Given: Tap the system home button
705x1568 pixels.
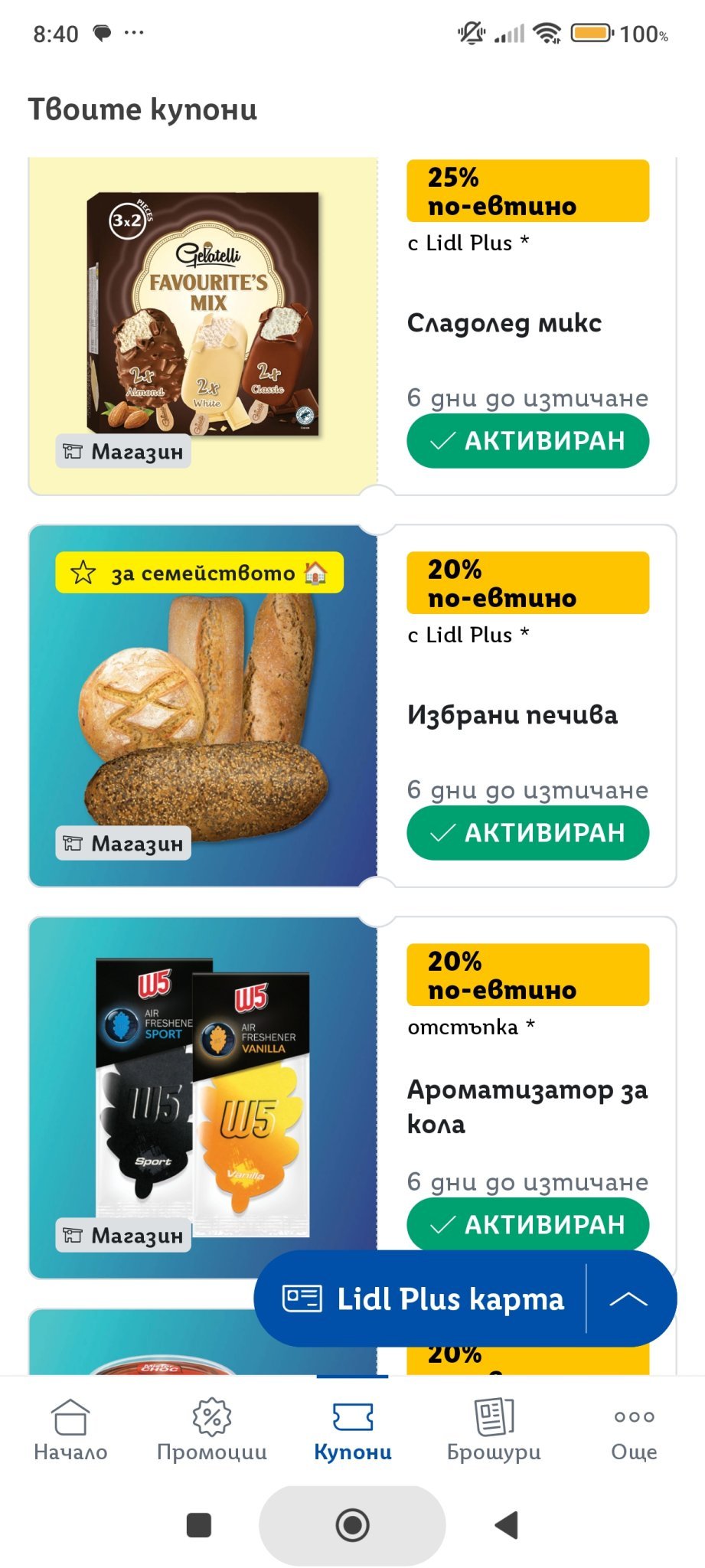Looking at the screenshot, I should pos(352,1525).
